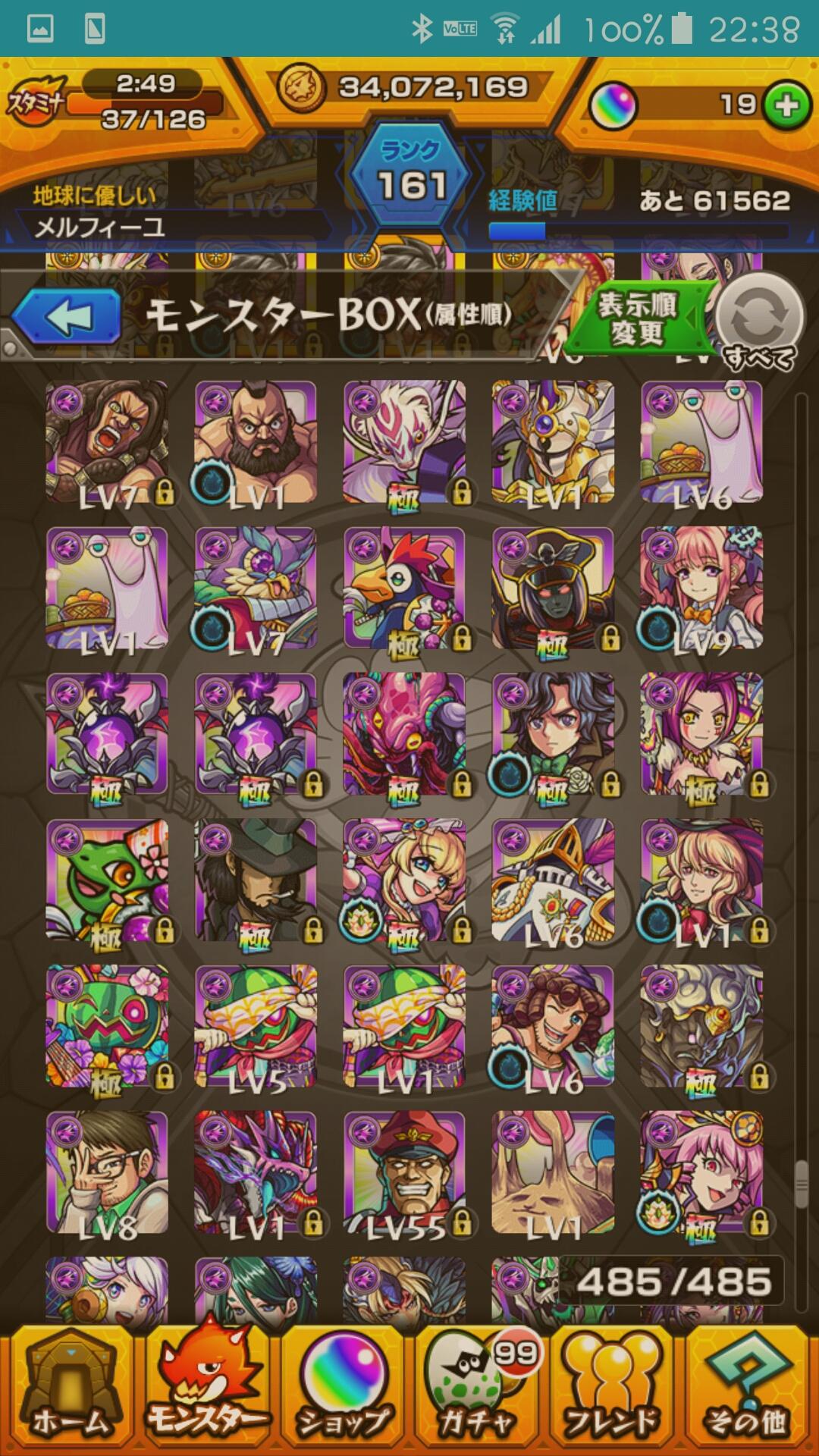Select the LV55 red-capped commander monster
This screenshot has width=819, height=1456.
click(404, 1172)
